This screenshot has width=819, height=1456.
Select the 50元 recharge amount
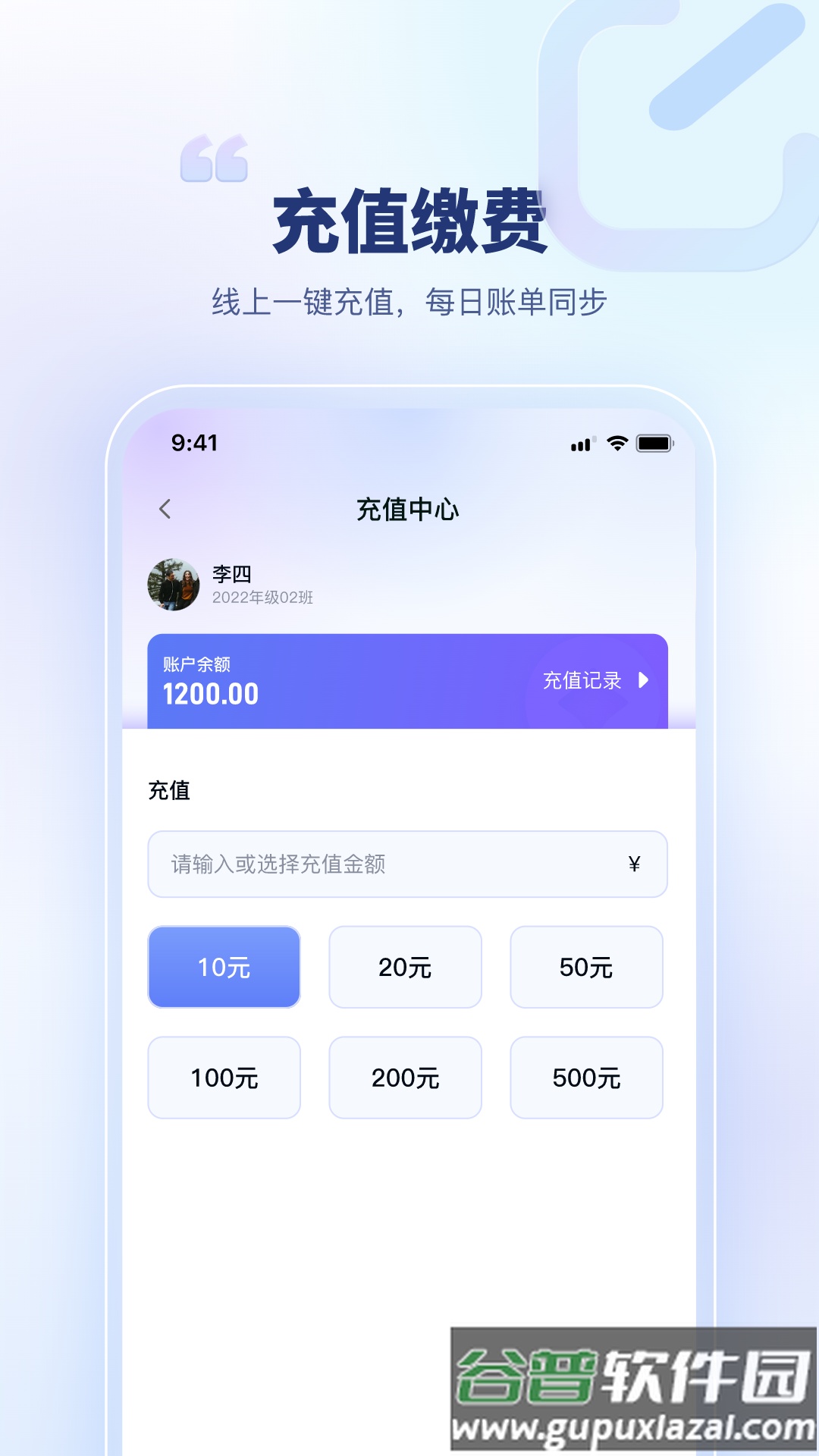[x=587, y=967]
